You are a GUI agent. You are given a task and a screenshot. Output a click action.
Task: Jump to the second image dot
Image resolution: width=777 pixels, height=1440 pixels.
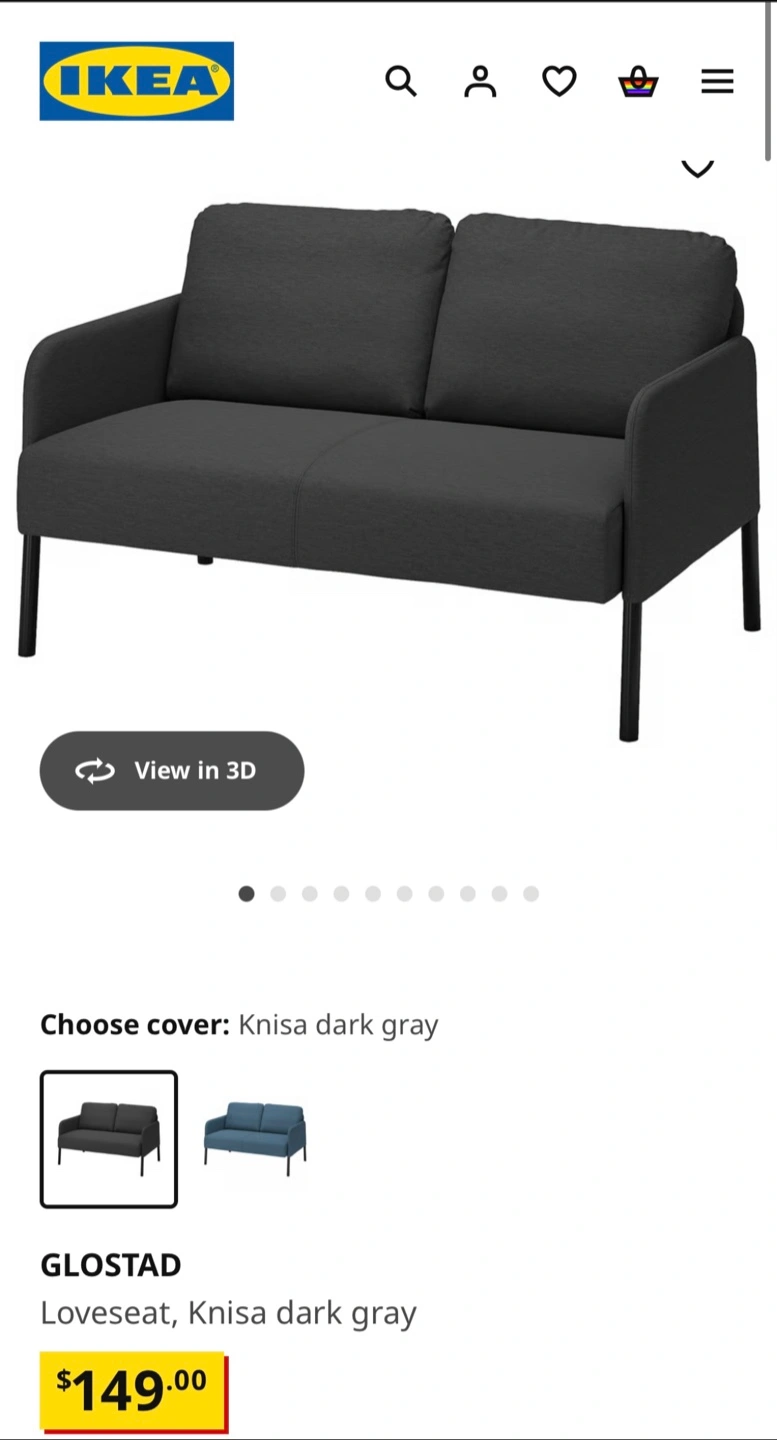[278, 893]
